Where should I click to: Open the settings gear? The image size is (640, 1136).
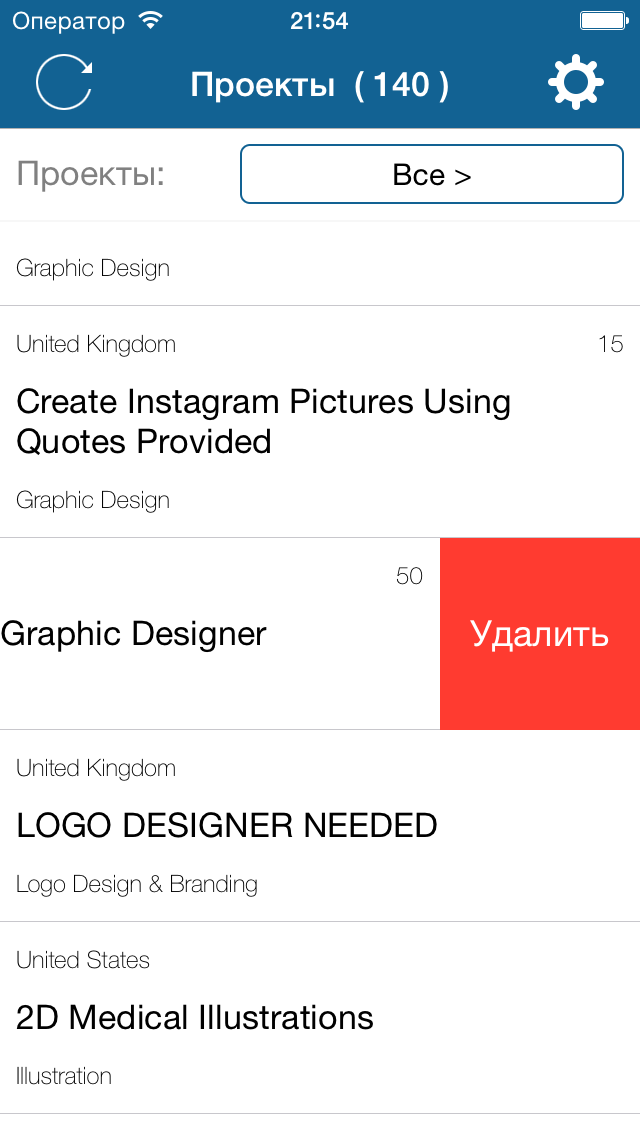(x=575, y=84)
